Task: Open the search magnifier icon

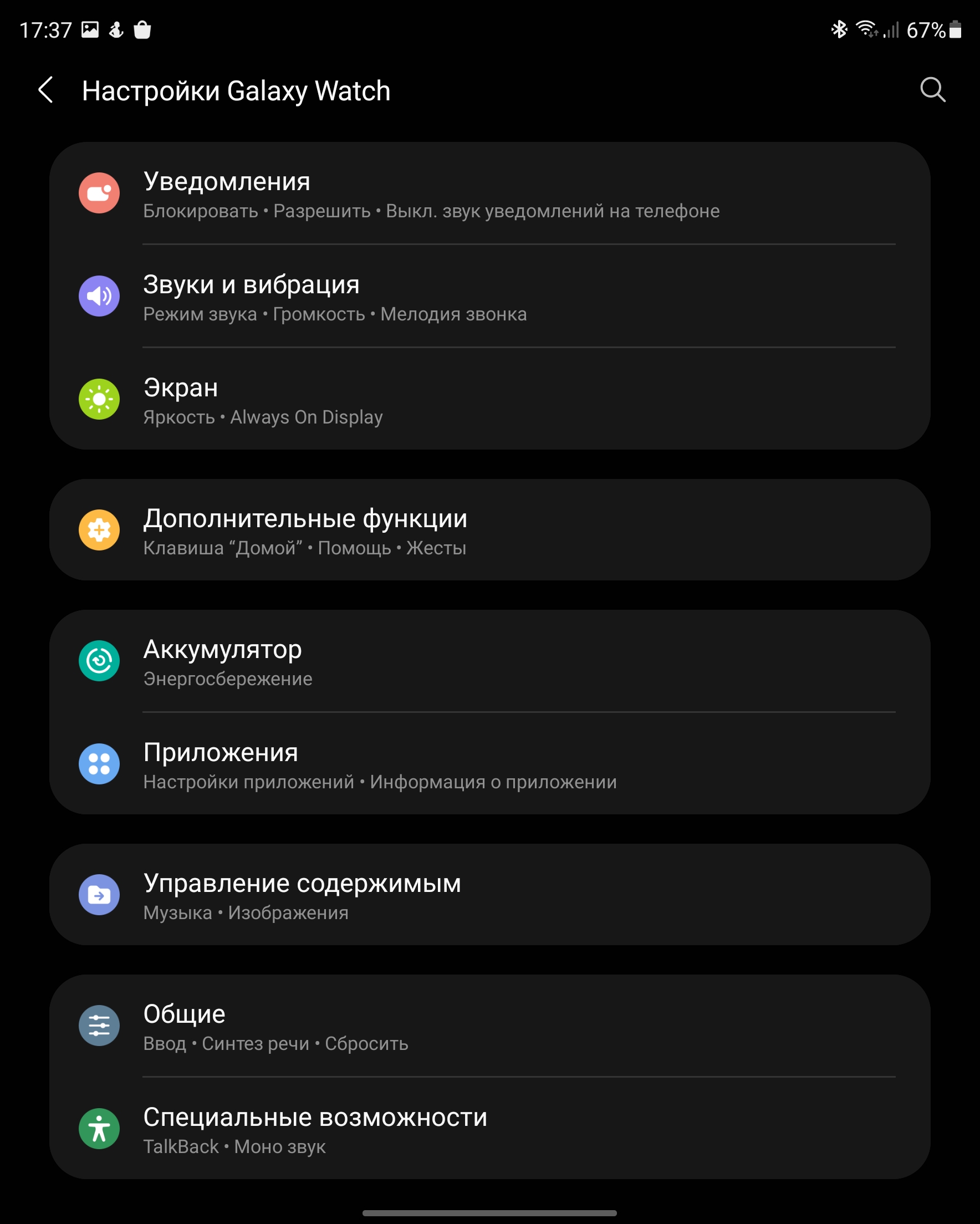Action: coord(932,90)
